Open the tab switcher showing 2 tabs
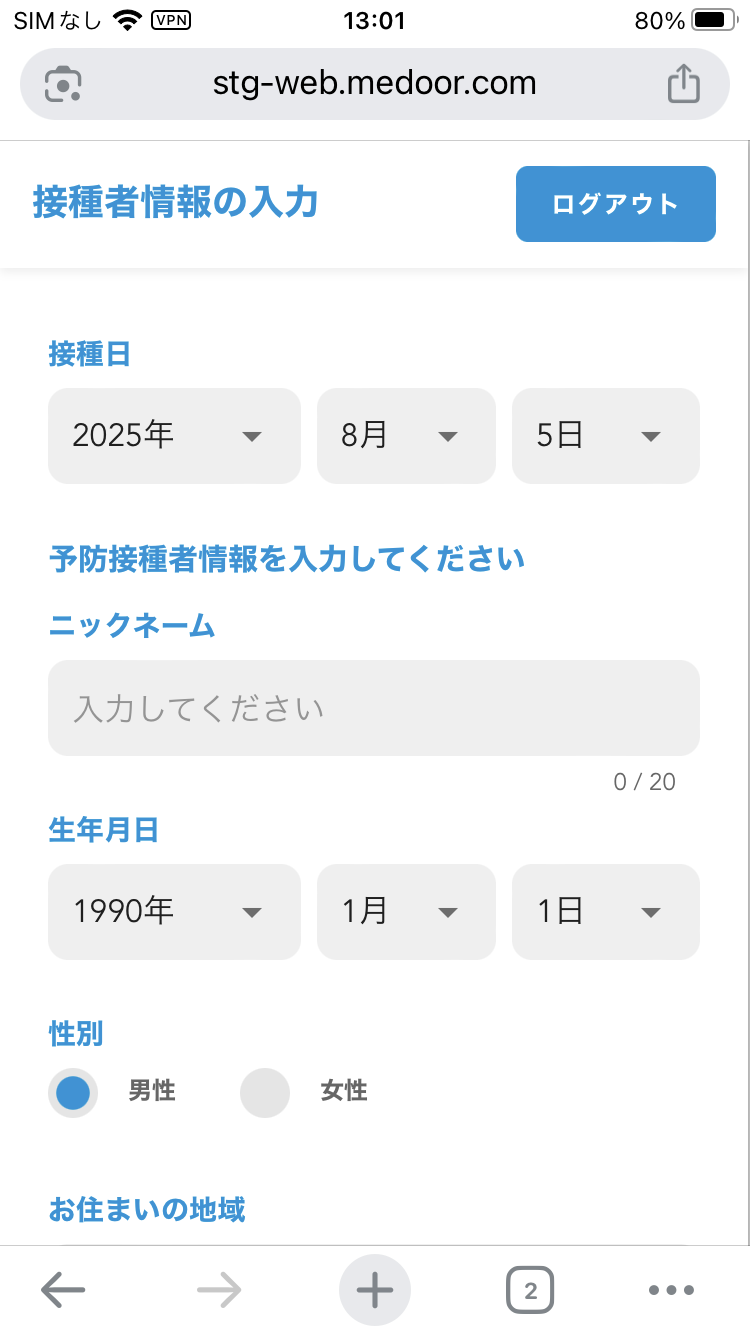 531,1290
